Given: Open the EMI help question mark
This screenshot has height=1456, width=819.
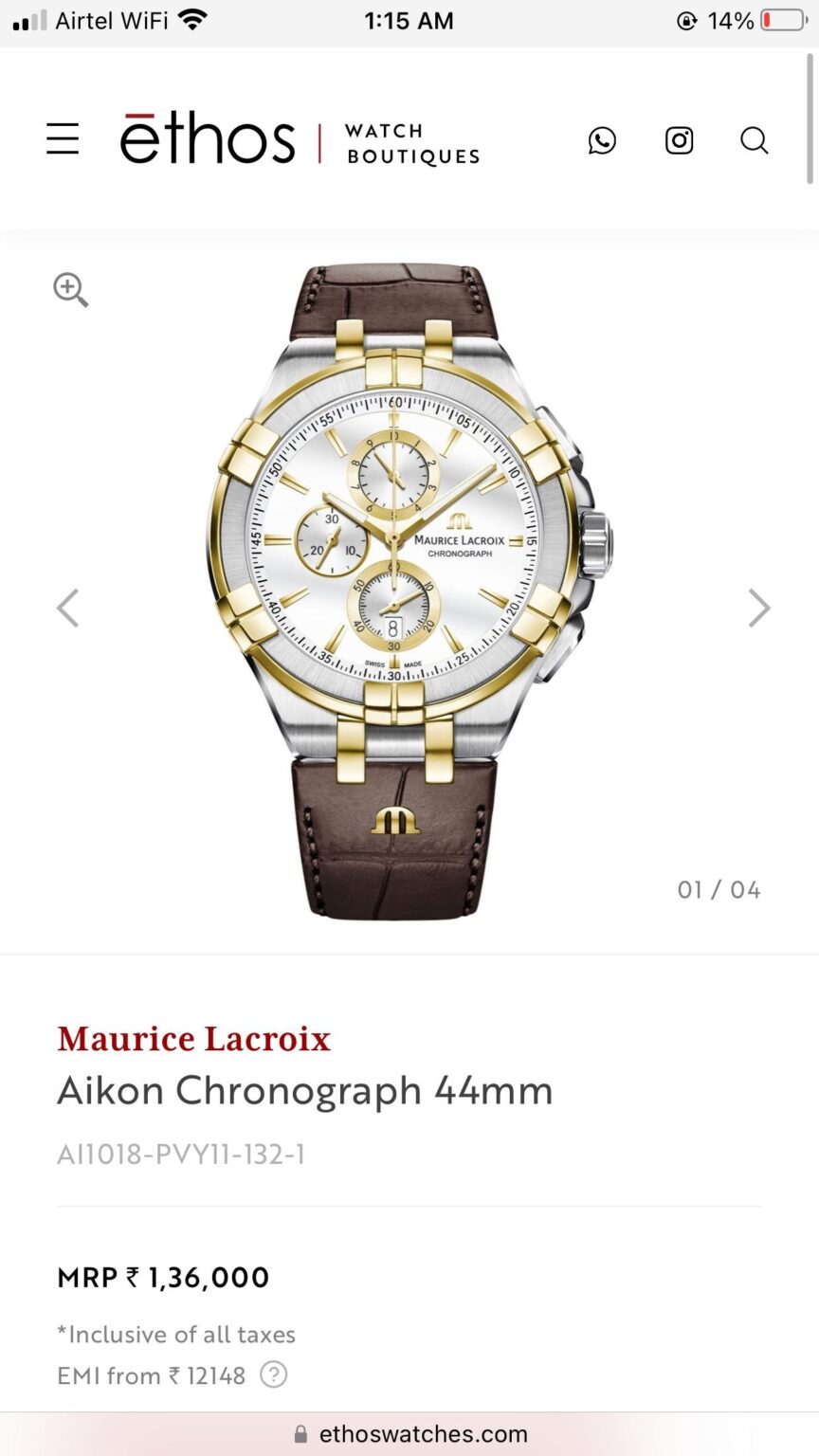Looking at the screenshot, I should (x=274, y=1374).
